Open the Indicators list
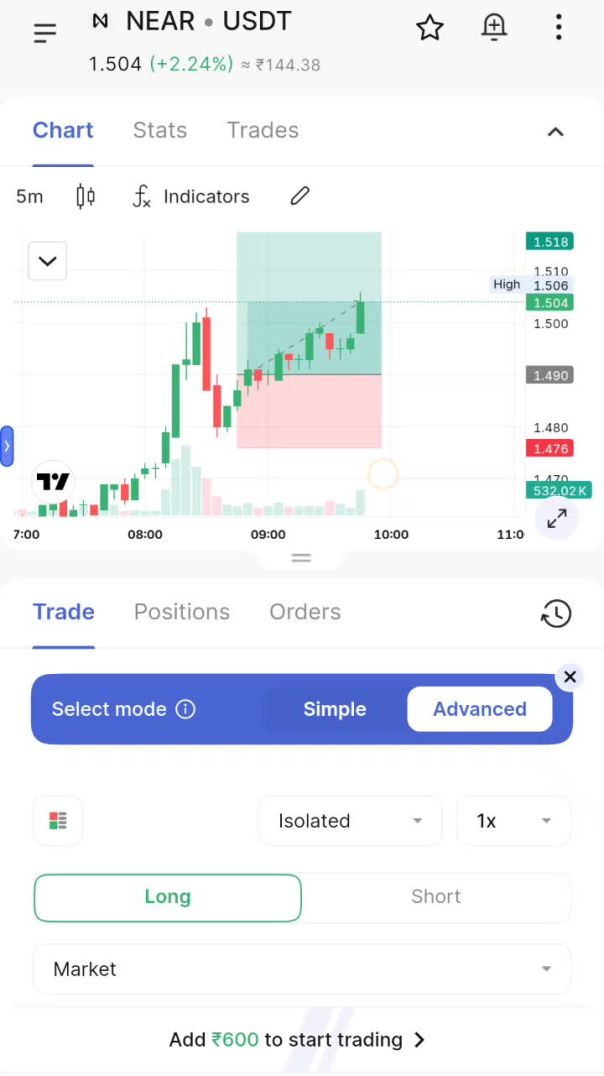This screenshot has width=604, height=1076. [x=192, y=197]
